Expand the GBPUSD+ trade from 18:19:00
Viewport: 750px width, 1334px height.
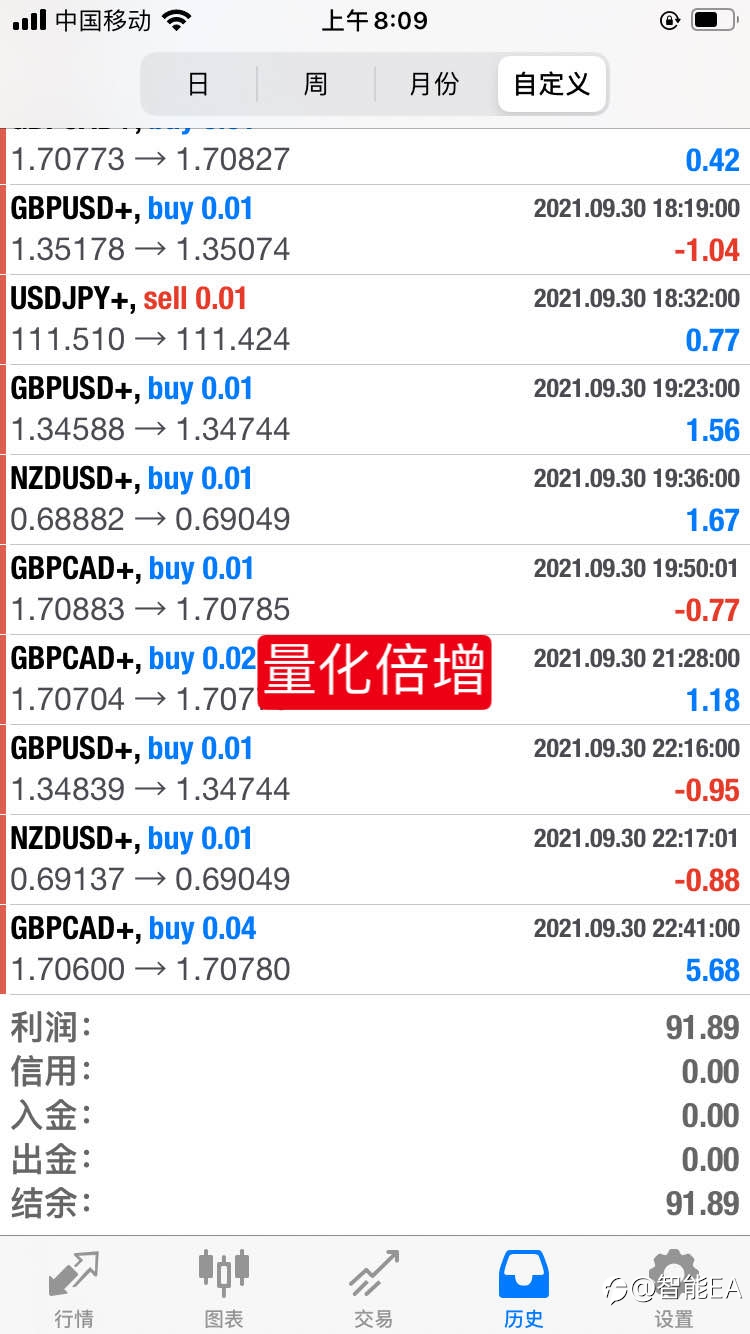(375, 230)
